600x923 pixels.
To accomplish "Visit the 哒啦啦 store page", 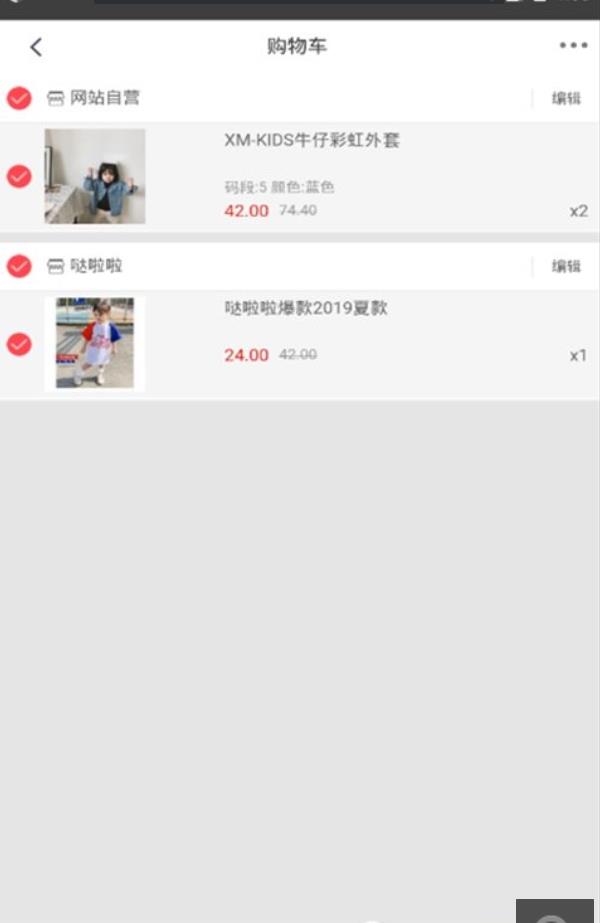I will (x=96, y=266).
